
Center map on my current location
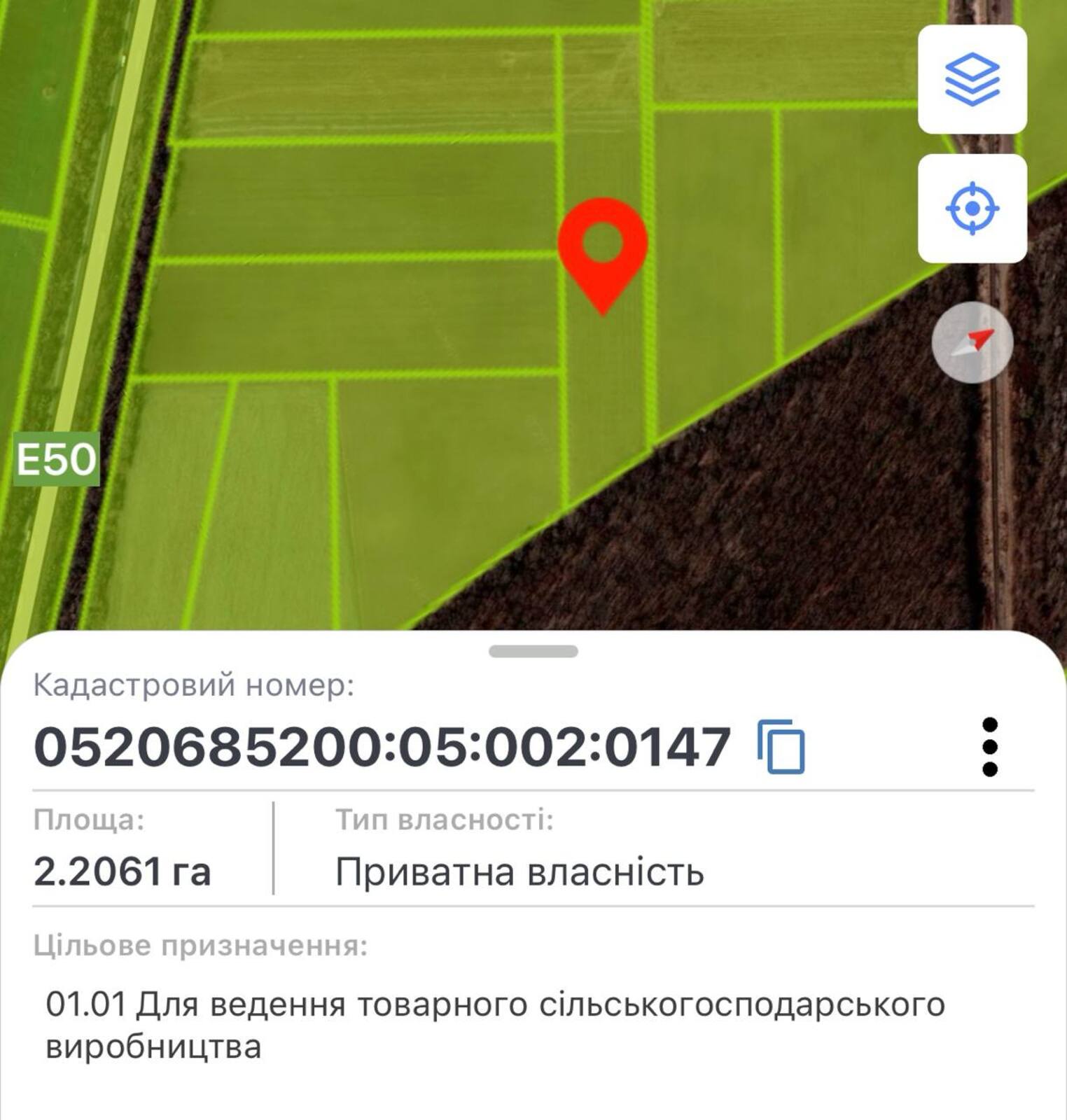coord(972,209)
